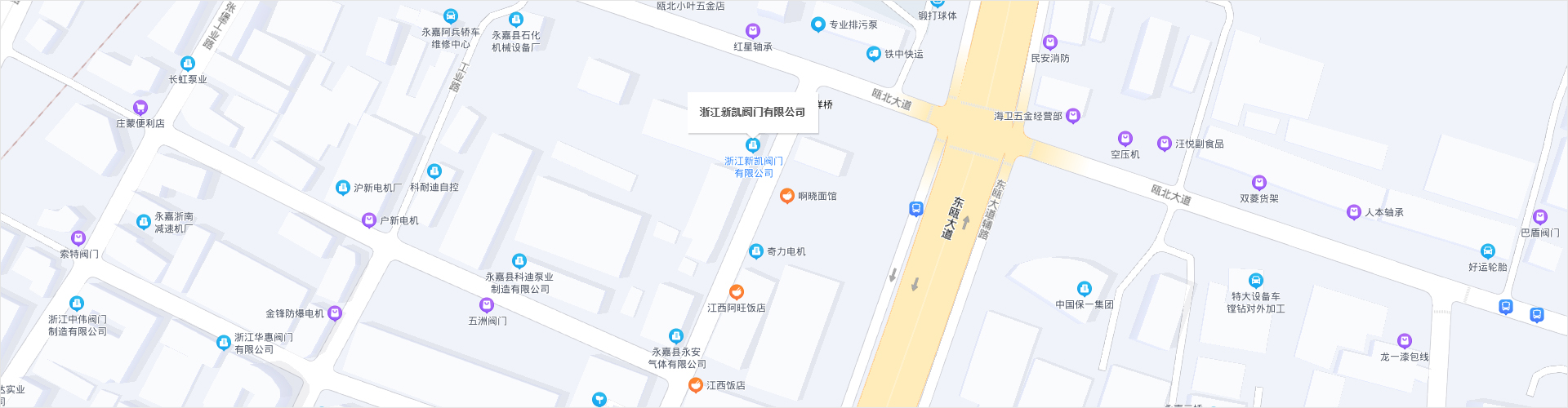This screenshot has height=408, width=1568.
Task: Tap the 浙江新凯阀门有限公司 marker
Action: (x=753, y=145)
